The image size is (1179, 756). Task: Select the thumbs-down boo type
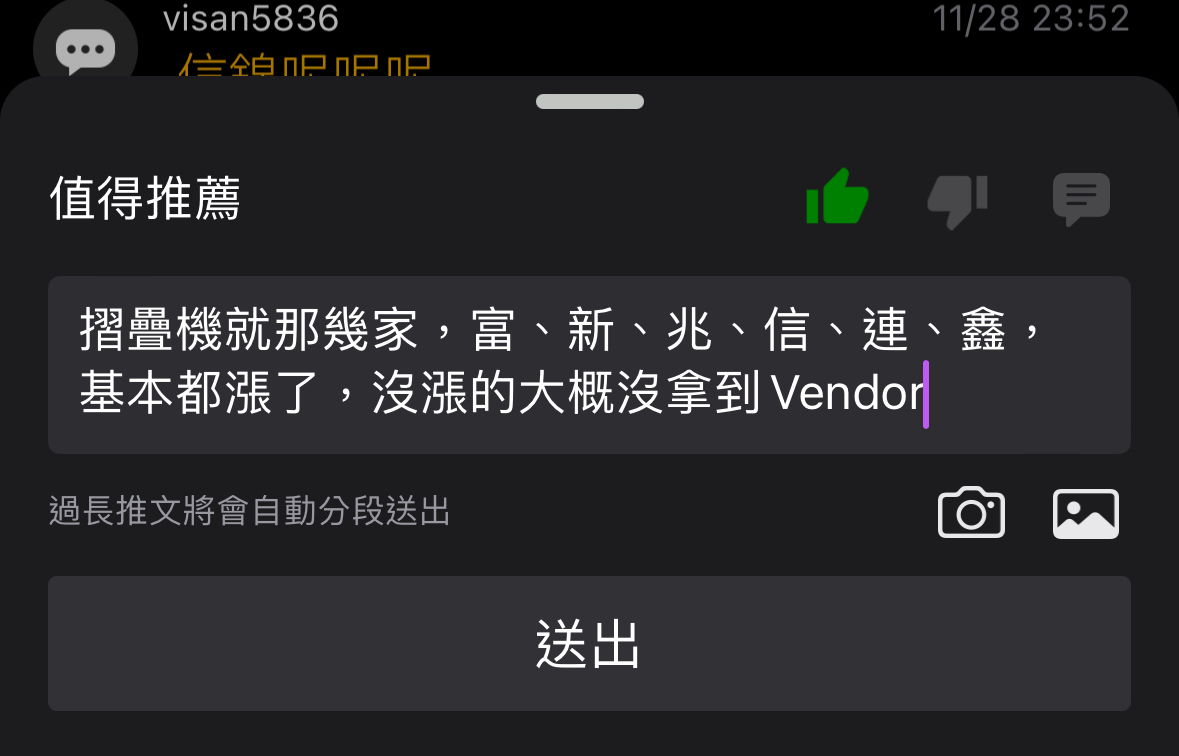(x=957, y=198)
